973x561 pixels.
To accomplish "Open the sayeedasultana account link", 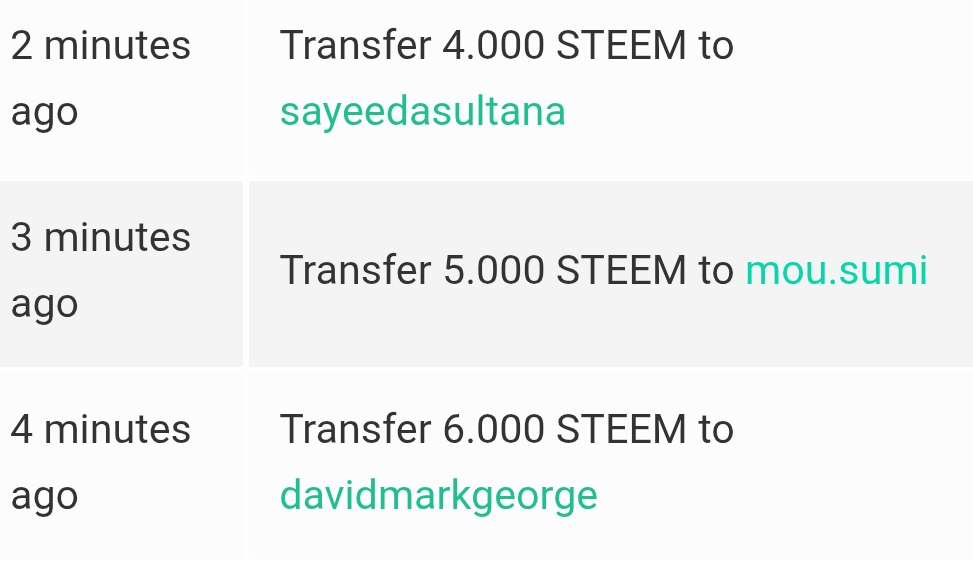I will click(422, 111).
